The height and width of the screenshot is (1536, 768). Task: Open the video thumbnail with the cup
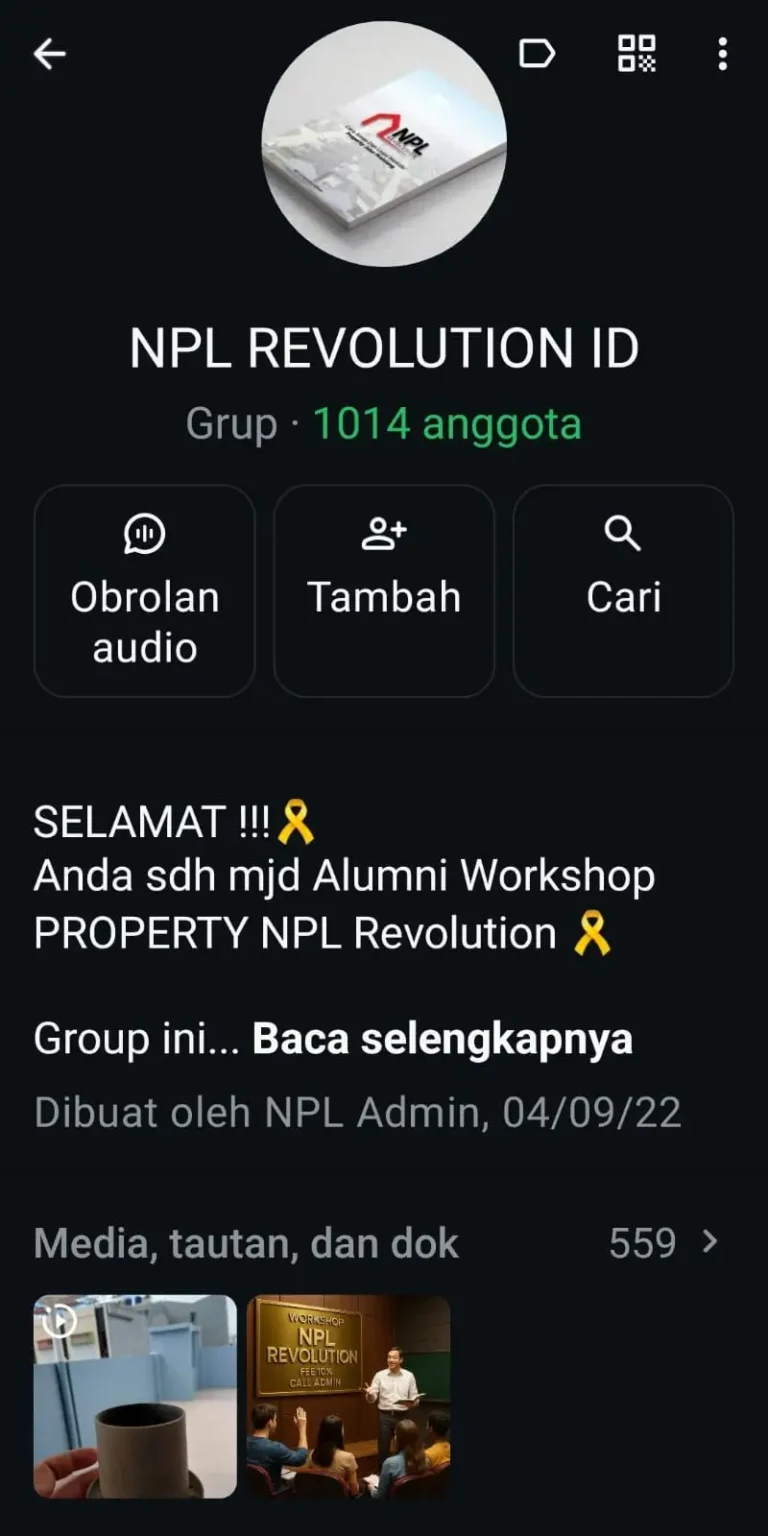(135, 1396)
